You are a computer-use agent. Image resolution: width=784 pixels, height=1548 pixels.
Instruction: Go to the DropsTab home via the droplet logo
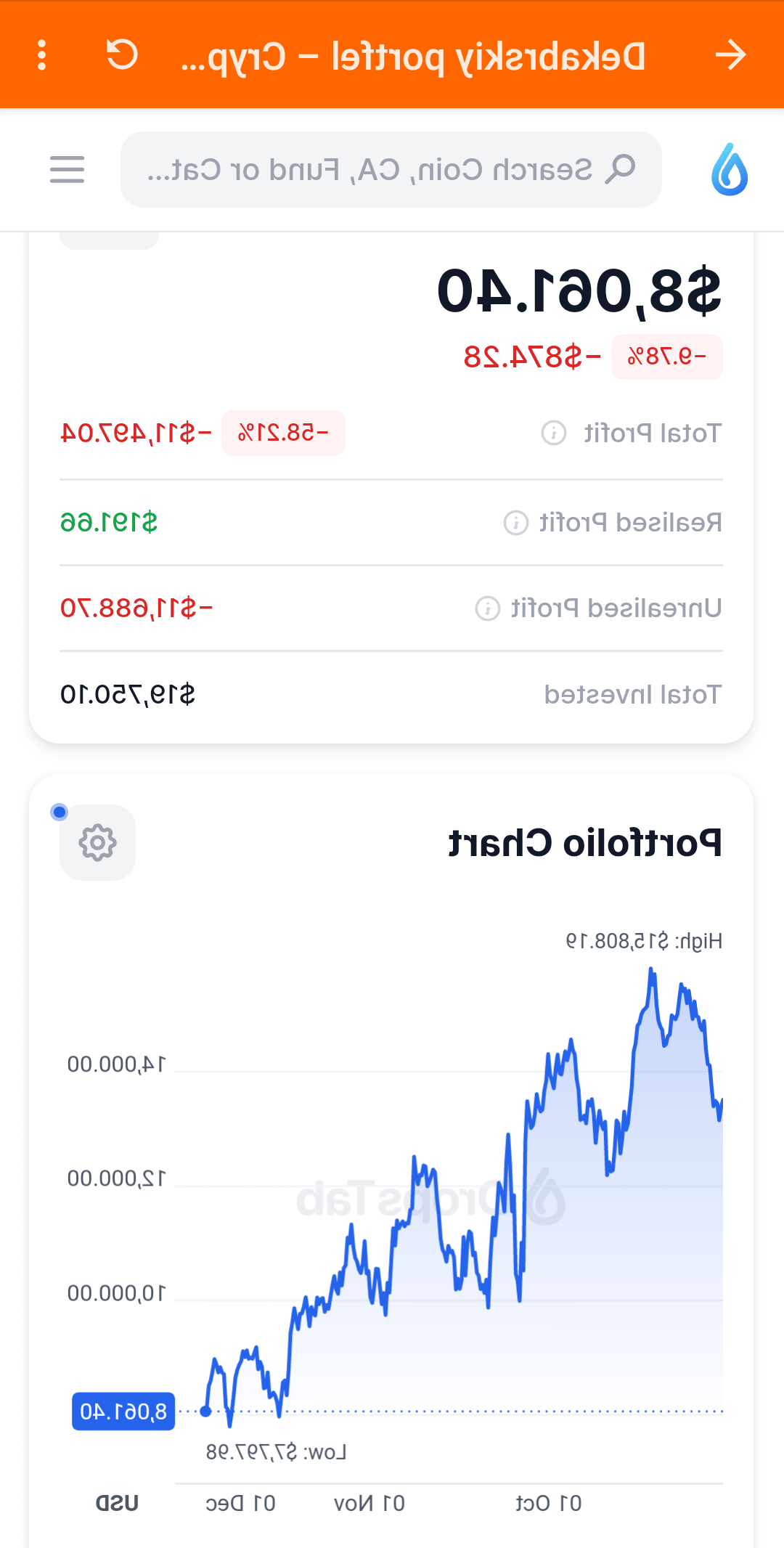(729, 170)
